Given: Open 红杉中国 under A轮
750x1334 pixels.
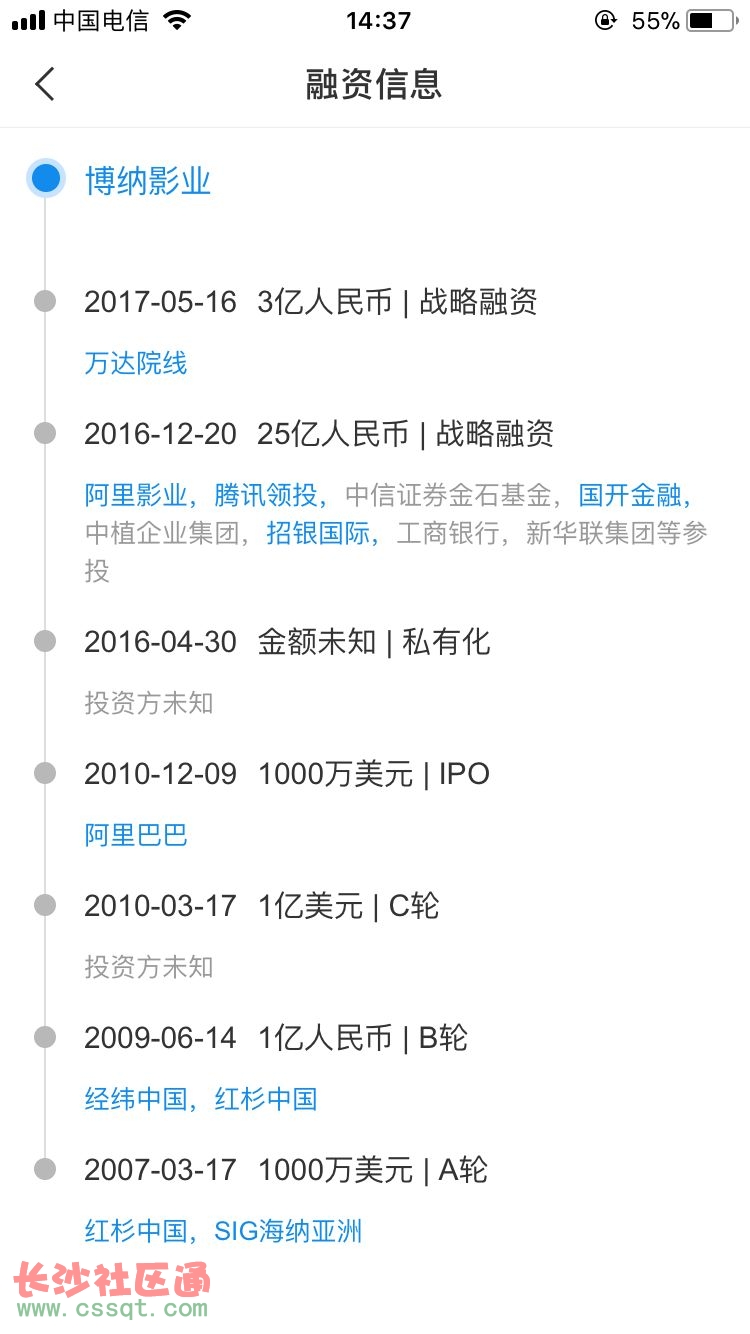Looking at the screenshot, I should (x=135, y=1231).
